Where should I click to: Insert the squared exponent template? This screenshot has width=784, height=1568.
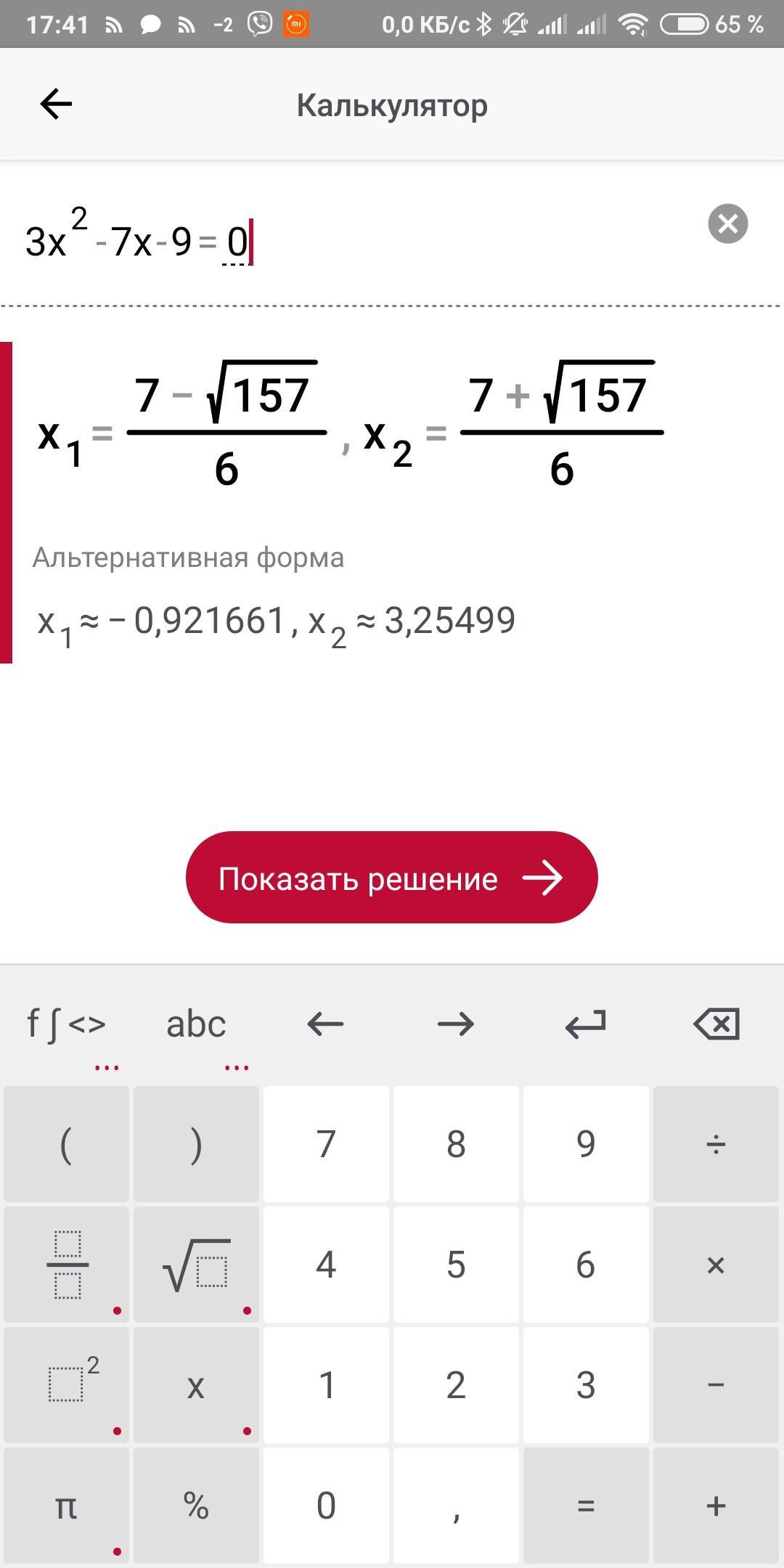[67, 1384]
